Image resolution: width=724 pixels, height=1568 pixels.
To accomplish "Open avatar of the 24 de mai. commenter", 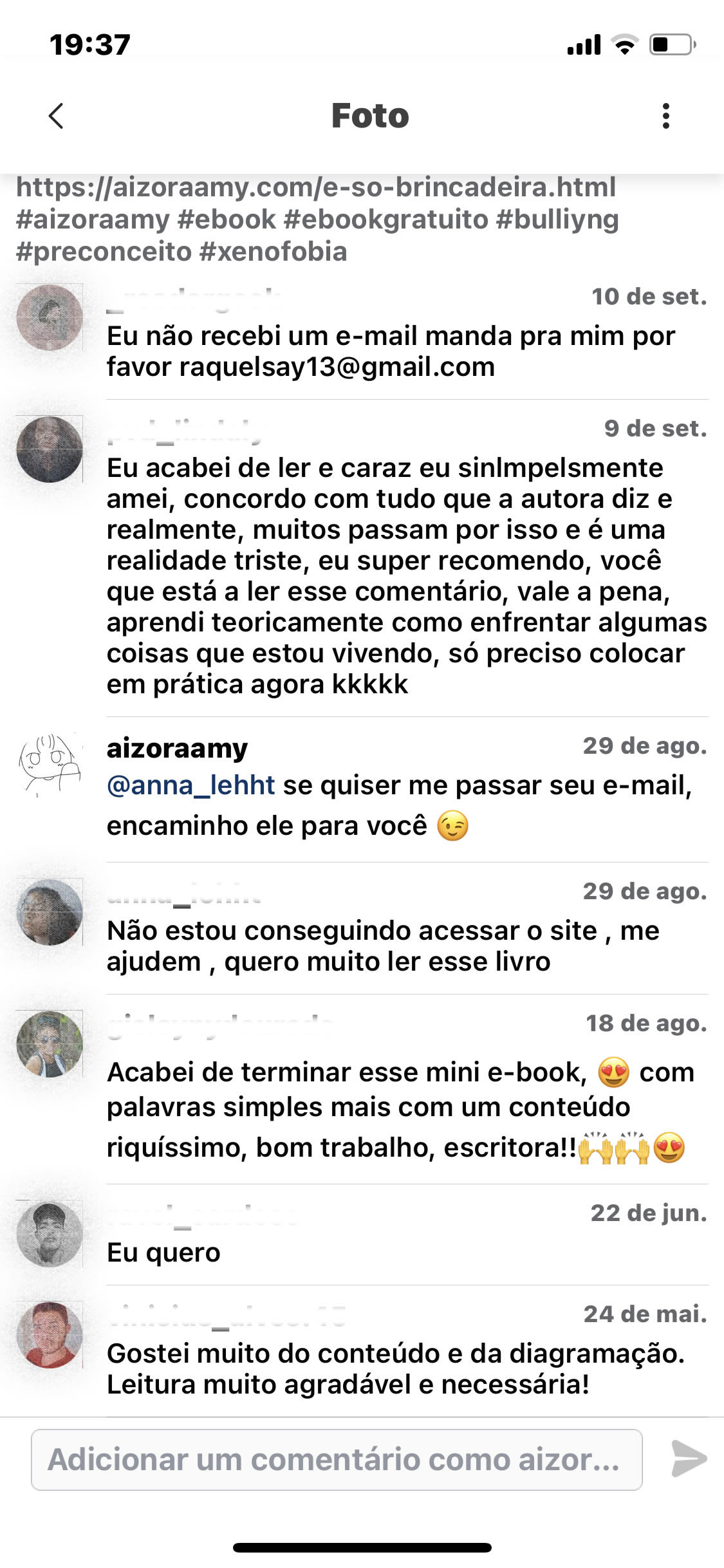I will (50, 1335).
